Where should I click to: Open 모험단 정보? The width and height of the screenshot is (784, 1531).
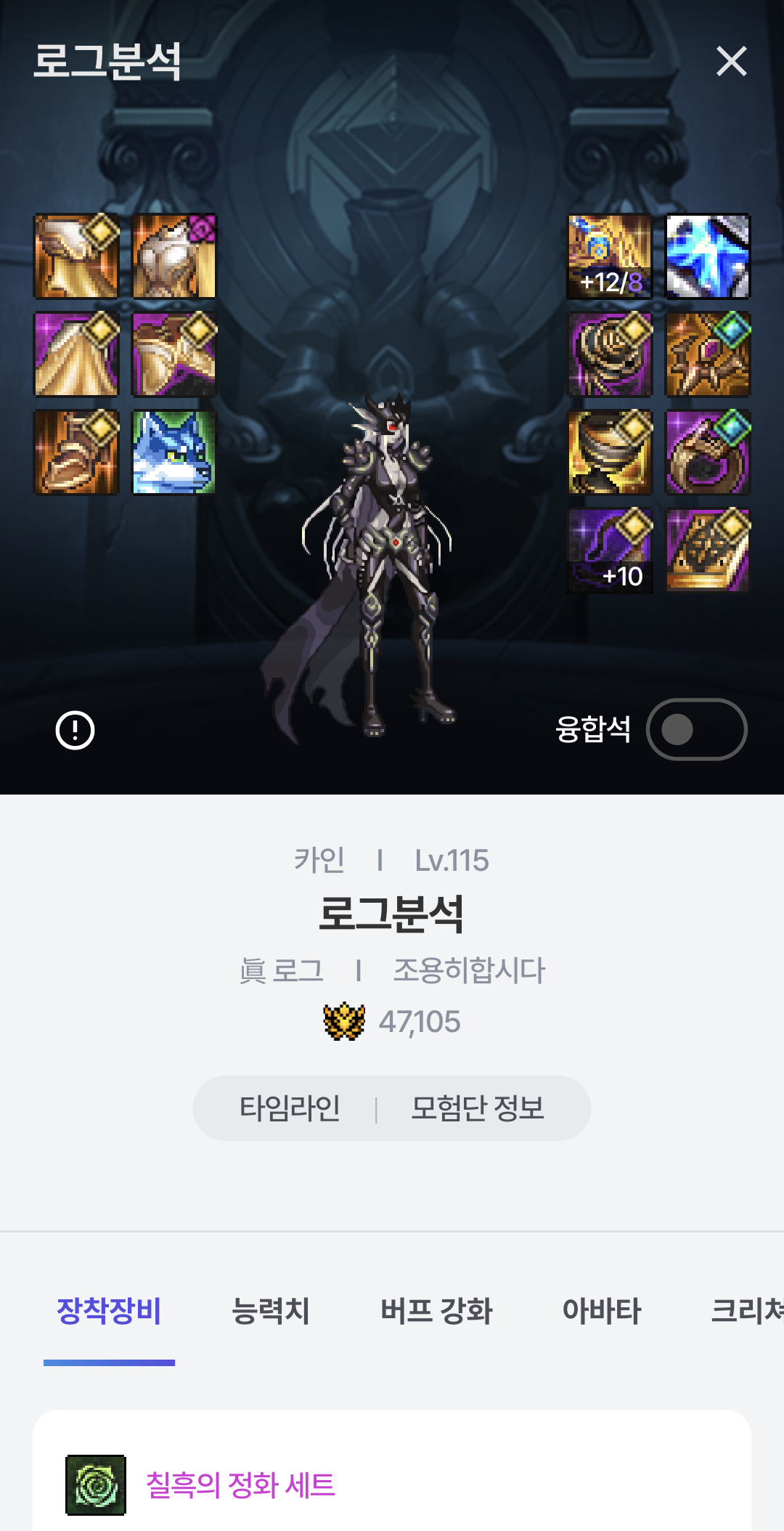pos(478,1108)
